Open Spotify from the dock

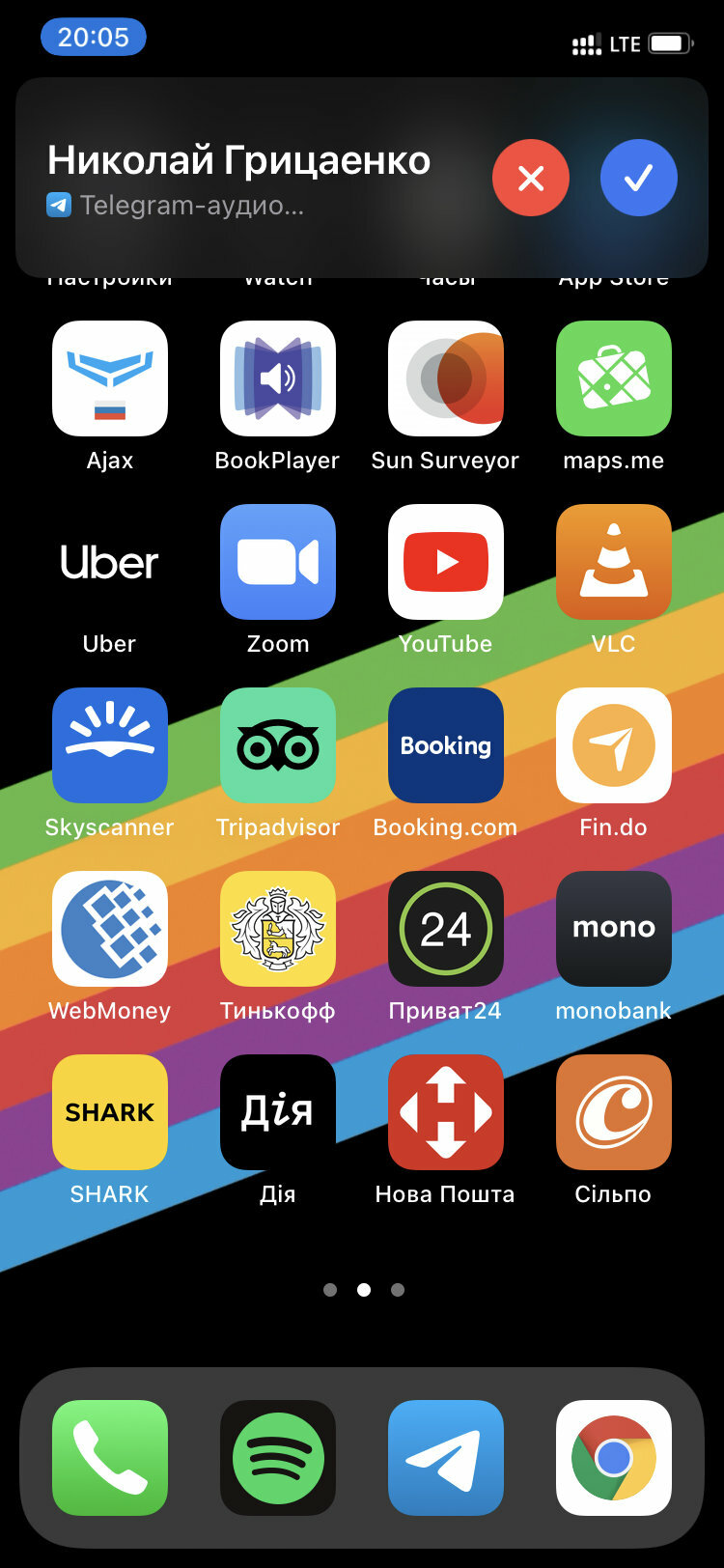[x=278, y=1458]
